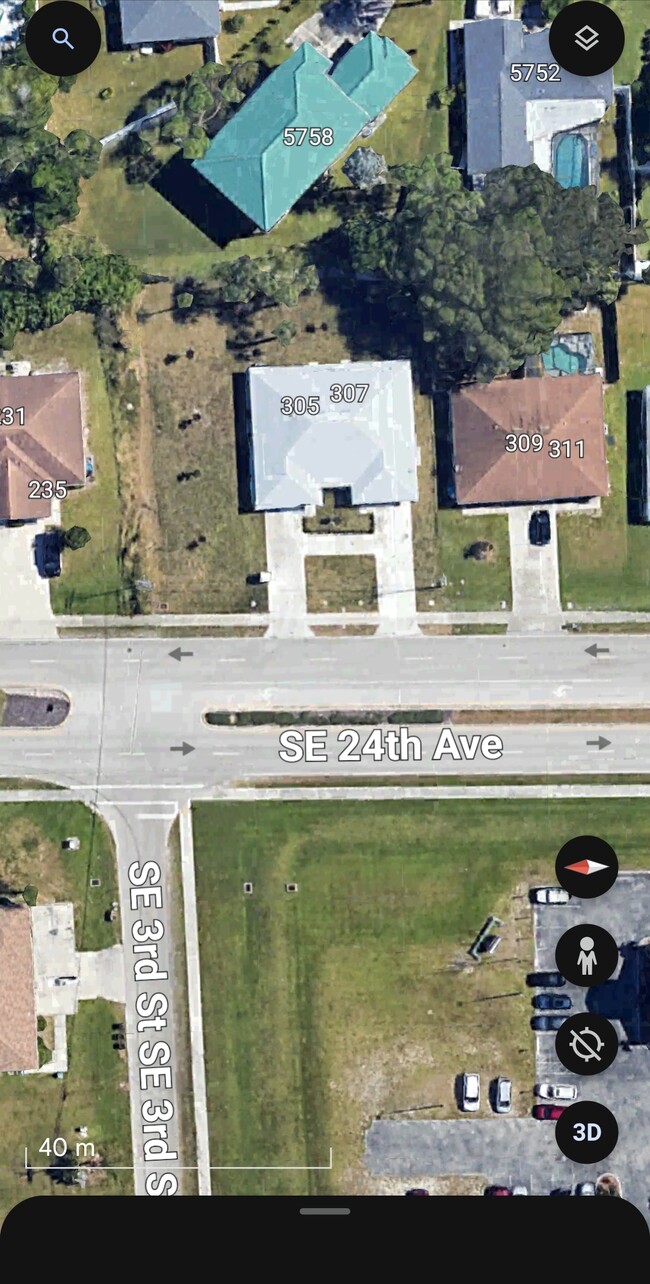Image resolution: width=650 pixels, height=1284 pixels.
Task: Enter Street View with the pegman icon
Action: click(586, 956)
